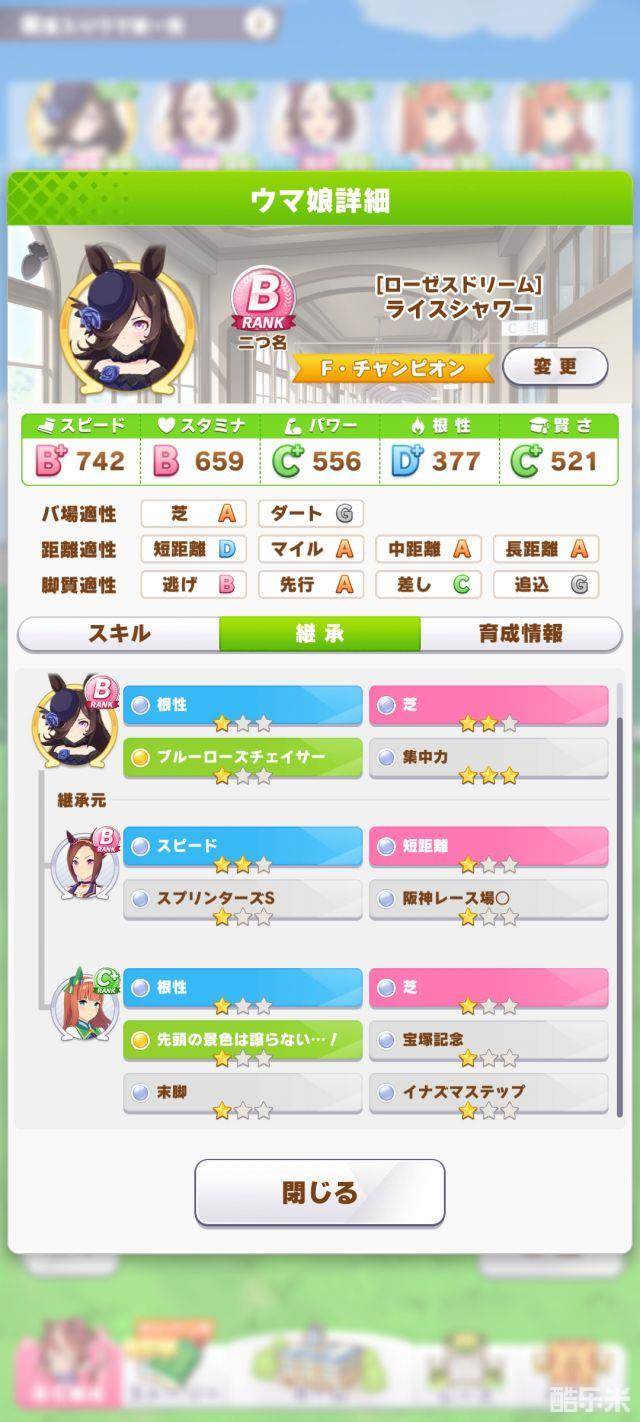View 先頭の景色は譲らない…！ factor details
Screen dimensions: 640x1422
[x=242, y=1040]
